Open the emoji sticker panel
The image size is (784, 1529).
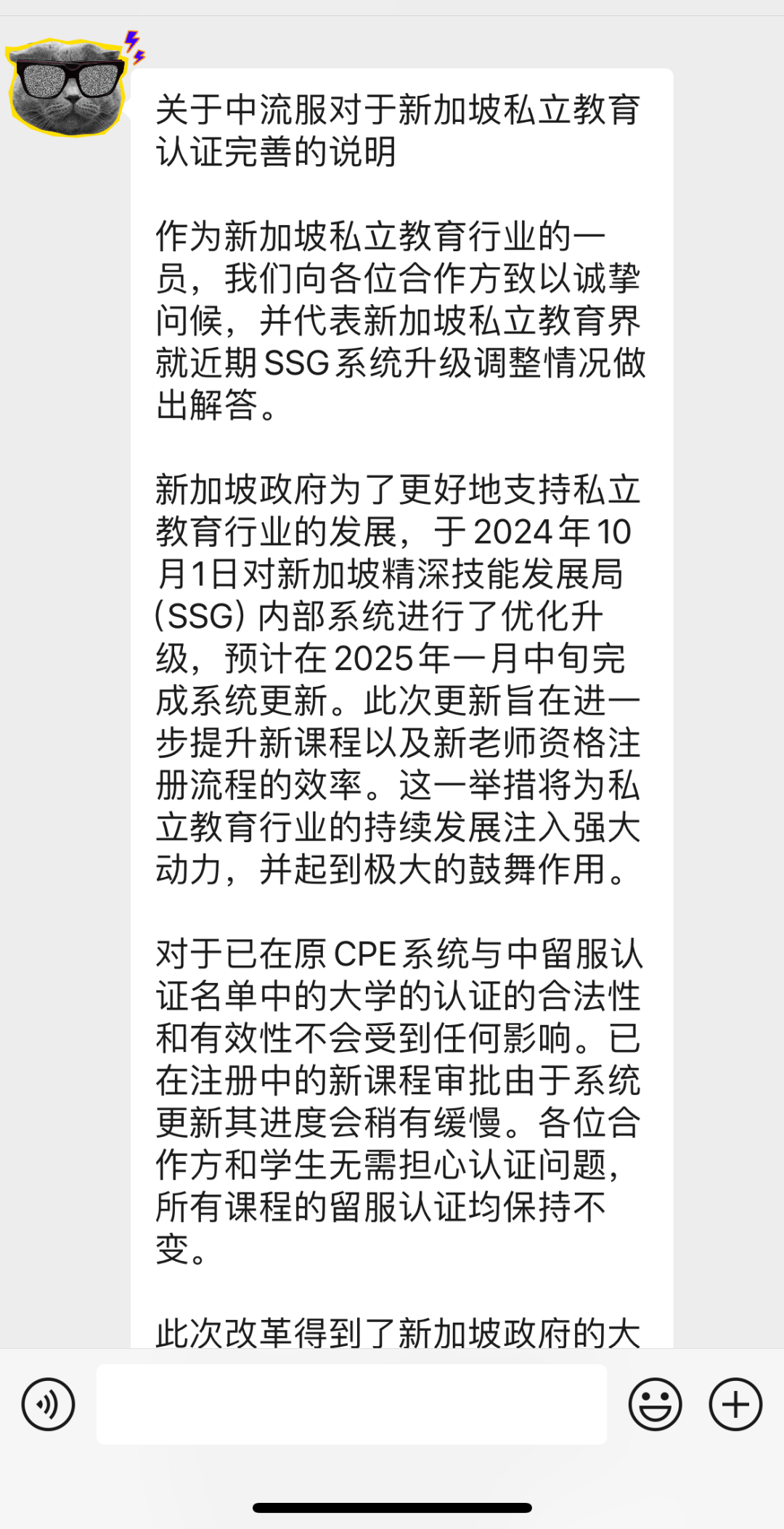(x=655, y=1404)
